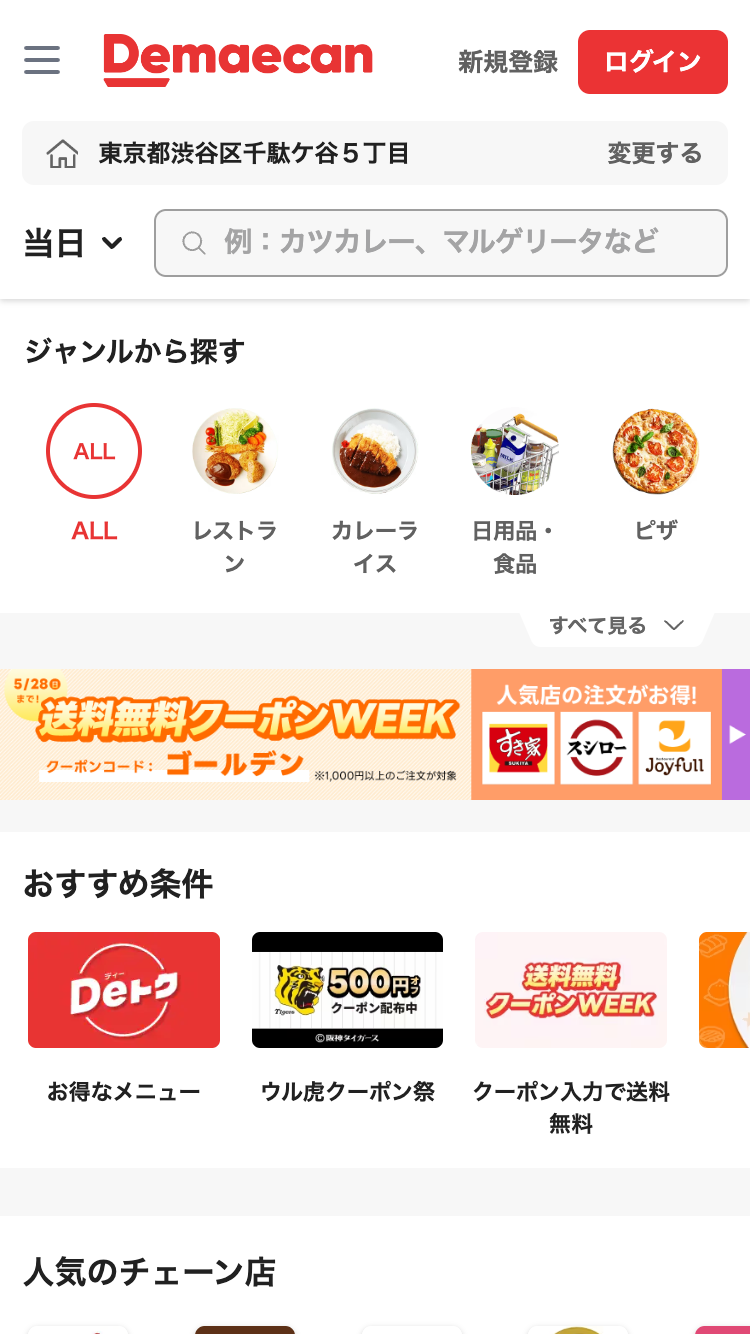
Task: Change delivery address via 変更する
Action: (654, 154)
